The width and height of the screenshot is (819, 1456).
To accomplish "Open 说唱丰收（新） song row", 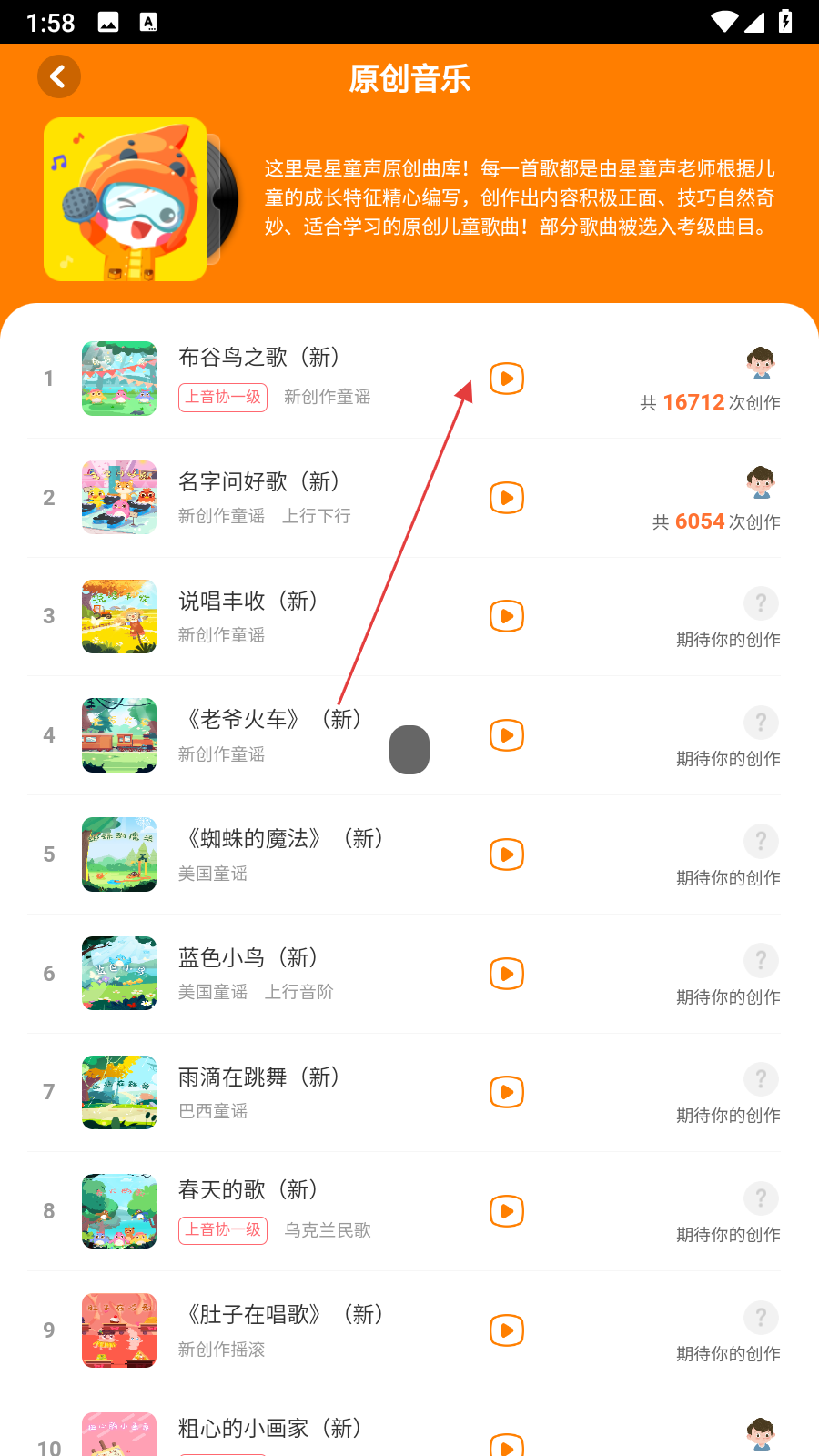I will coord(248,602).
